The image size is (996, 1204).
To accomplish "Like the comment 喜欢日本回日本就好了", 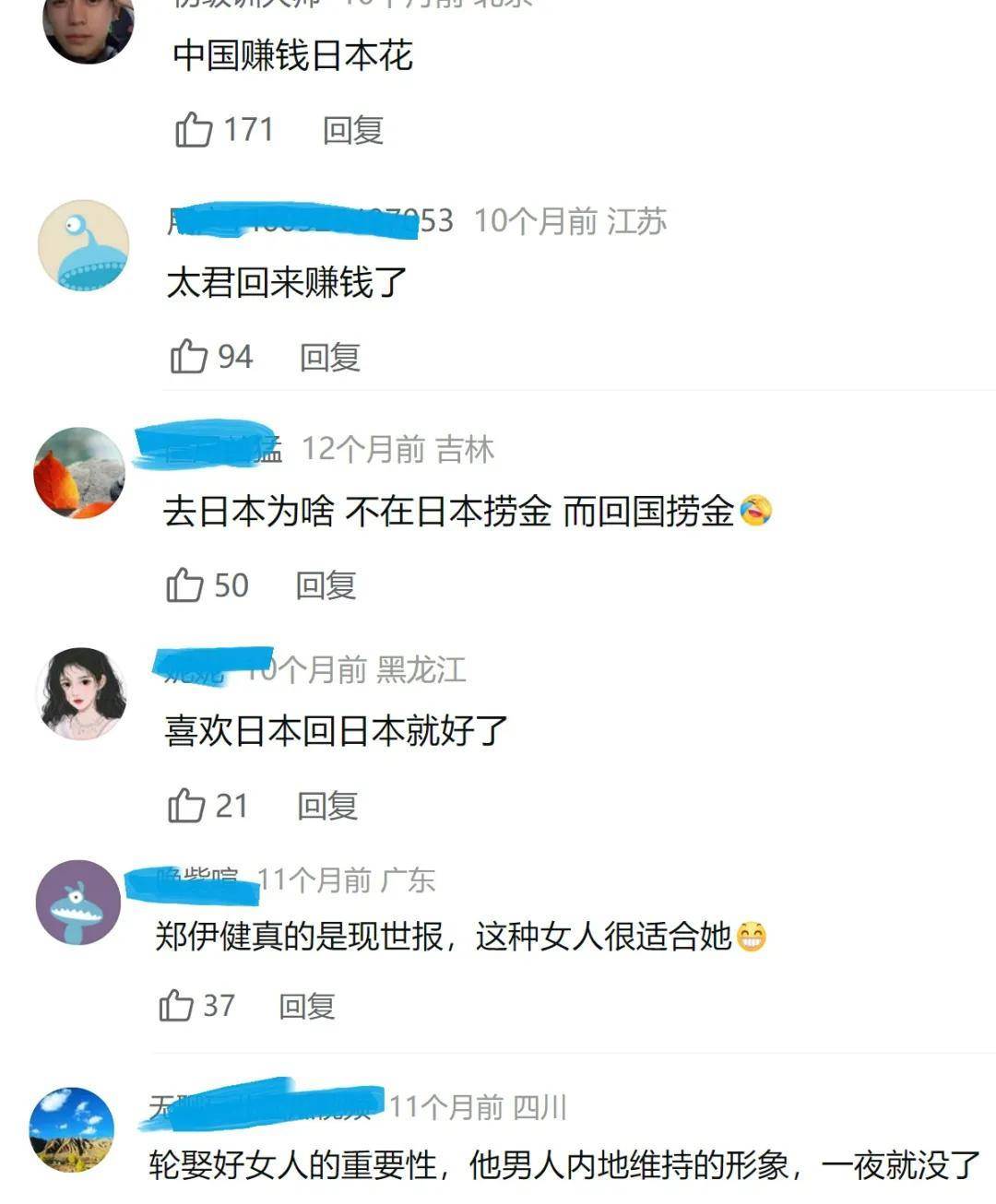I will click(x=187, y=806).
